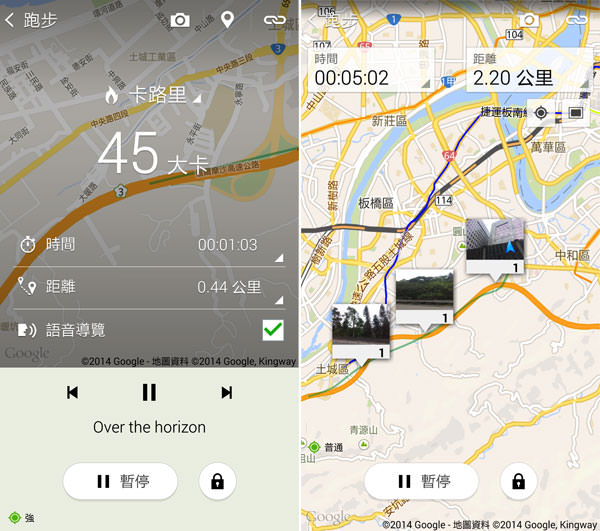Go back from the 跑步 screen
The width and height of the screenshot is (600, 531).
[12, 20]
